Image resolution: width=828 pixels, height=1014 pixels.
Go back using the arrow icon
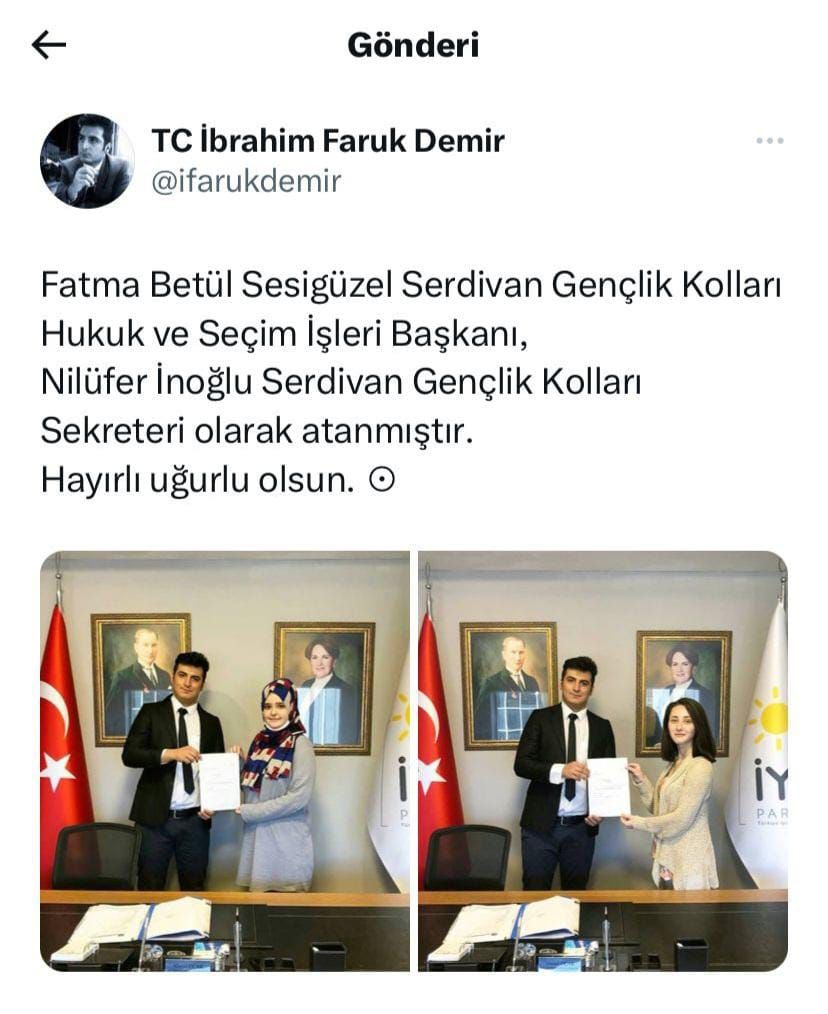click(x=48, y=45)
